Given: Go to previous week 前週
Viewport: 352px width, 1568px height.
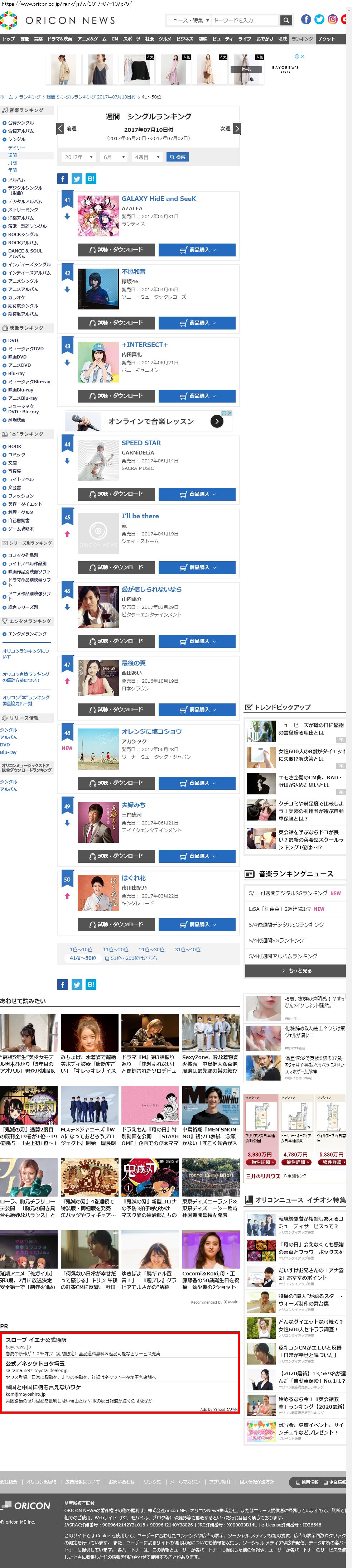Looking at the screenshot, I should click(x=67, y=129).
